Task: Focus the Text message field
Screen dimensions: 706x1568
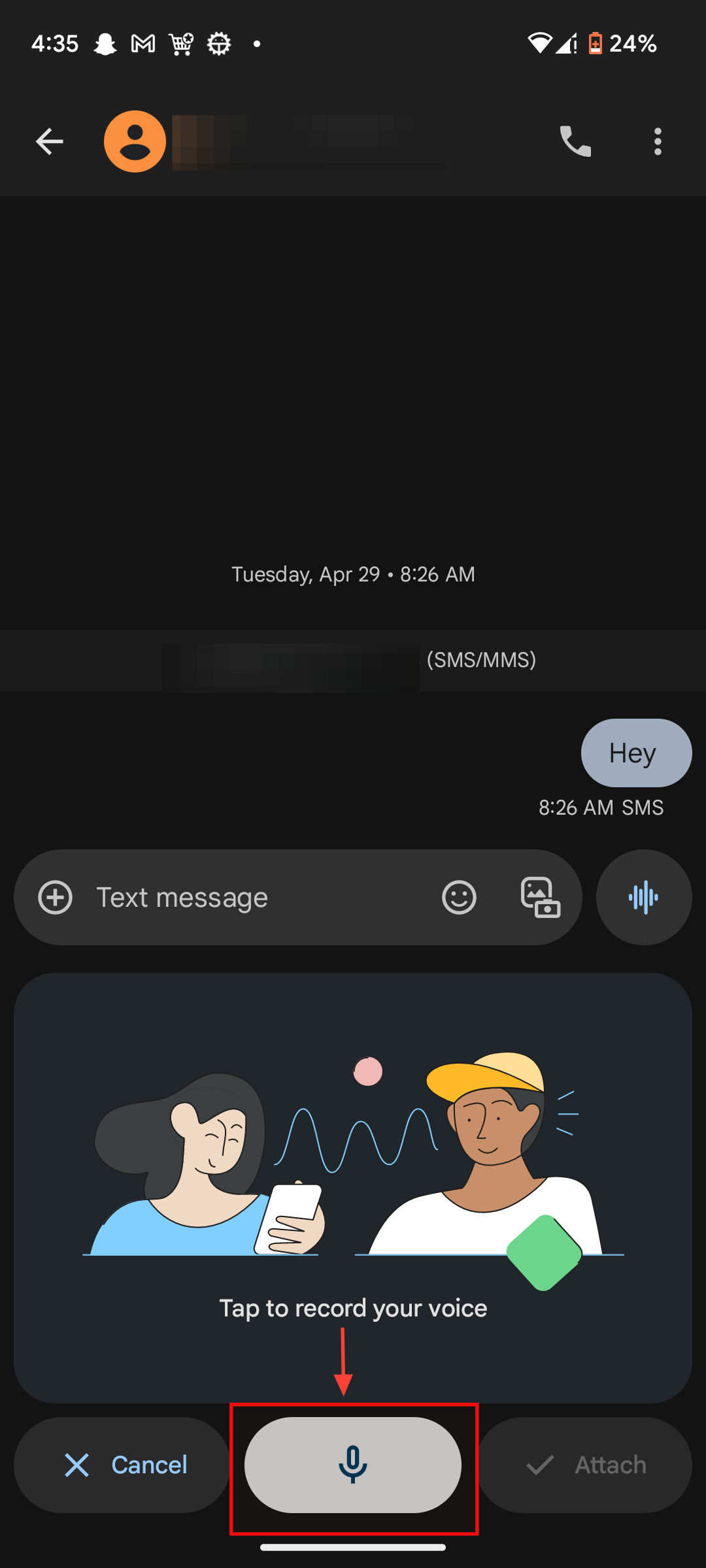Action: (255, 897)
